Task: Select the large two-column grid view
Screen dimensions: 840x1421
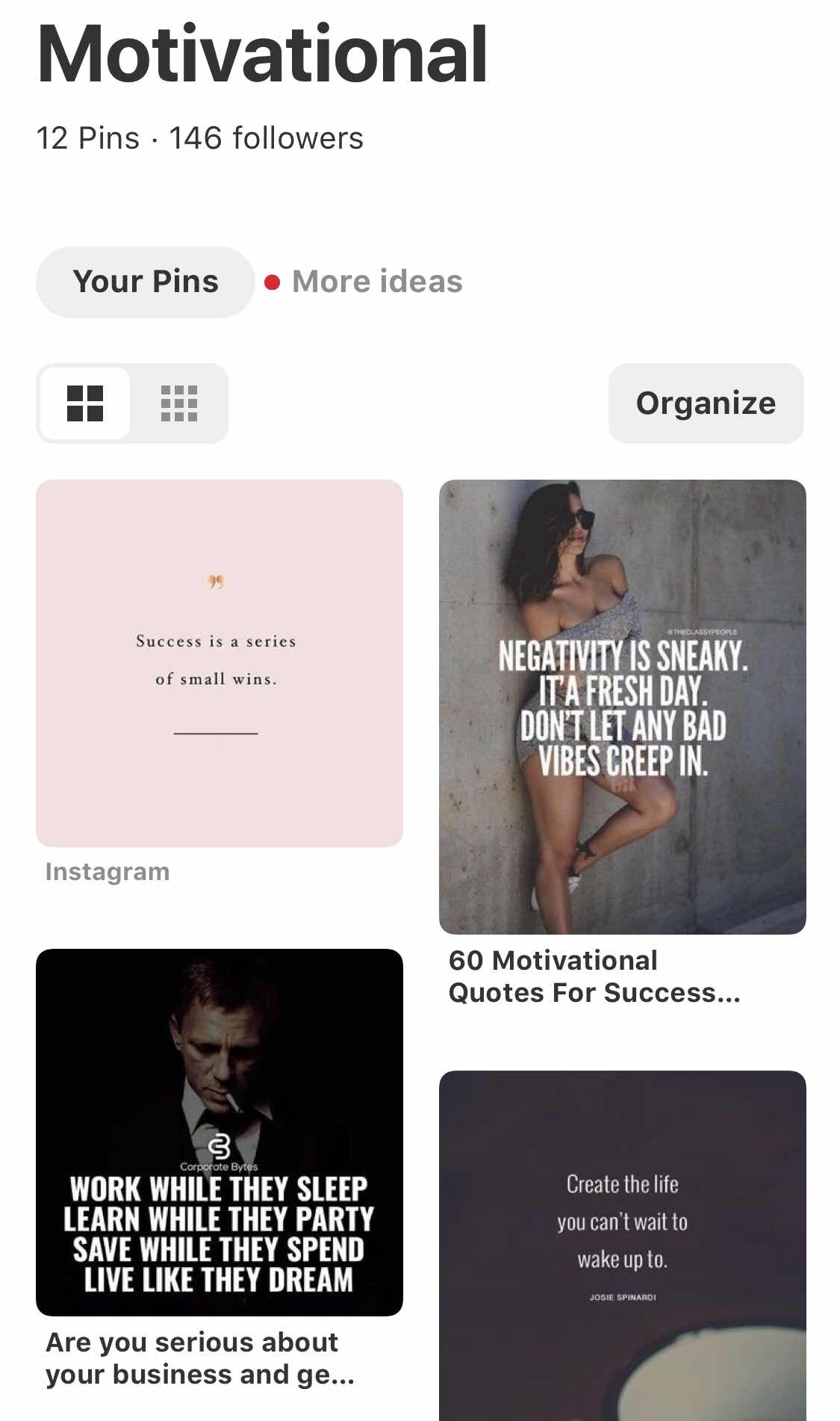Action: [85, 403]
